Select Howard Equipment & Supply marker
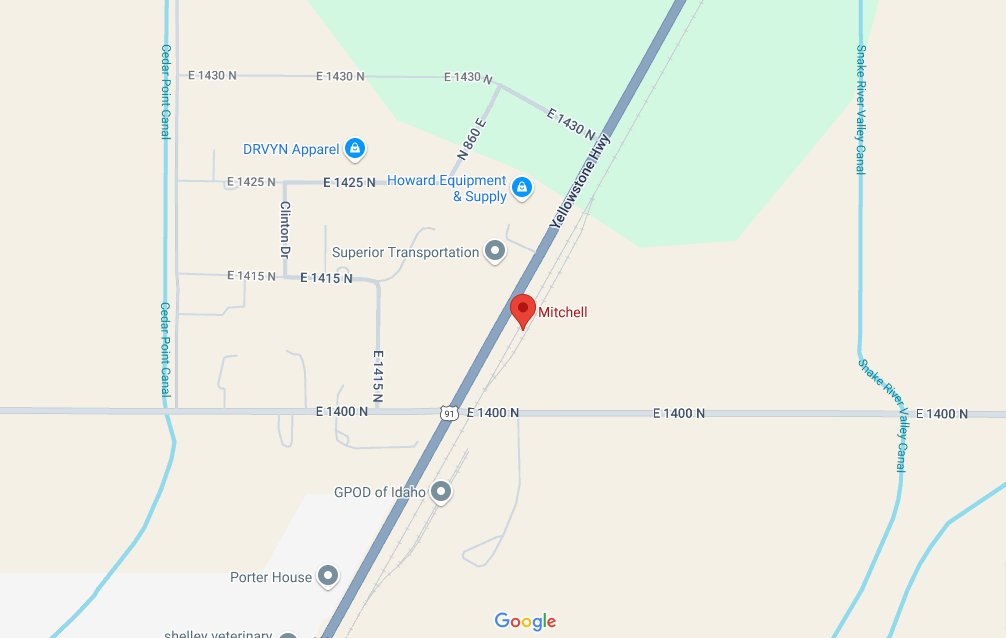 tap(521, 187)
